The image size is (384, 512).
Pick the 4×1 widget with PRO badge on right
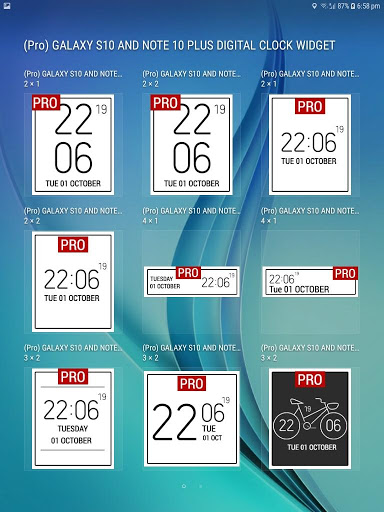click(x=310, y=282)
